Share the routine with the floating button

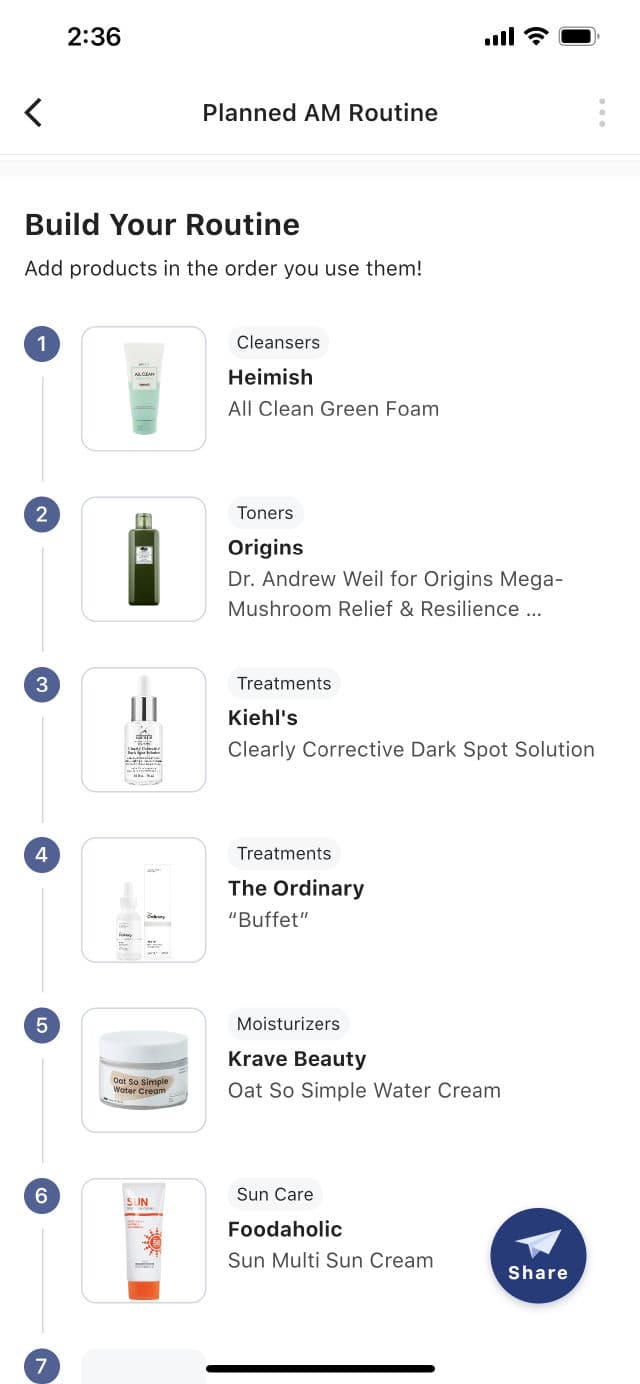(x=538, y=1256)
